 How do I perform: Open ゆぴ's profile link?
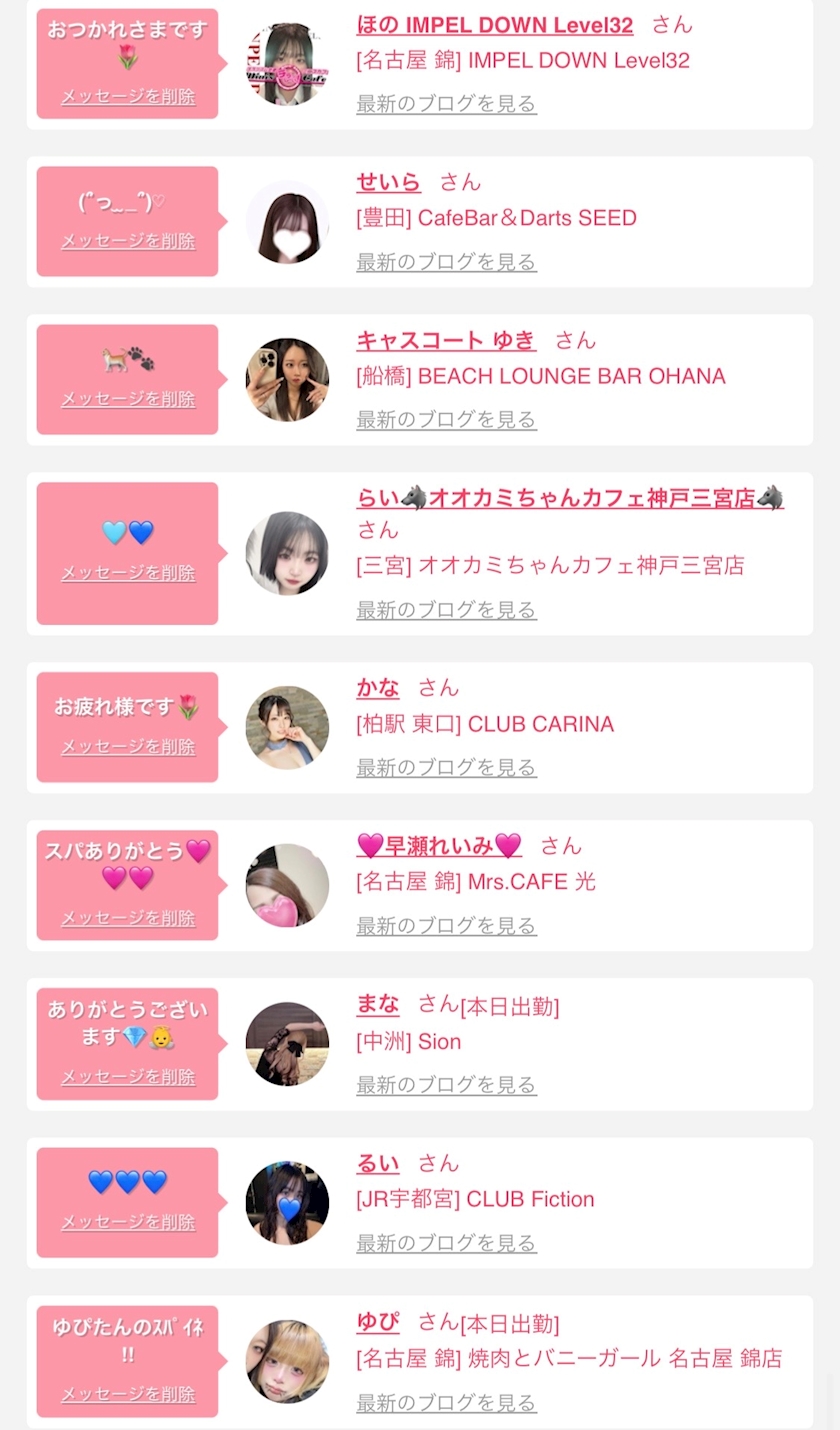(378, 1322)
